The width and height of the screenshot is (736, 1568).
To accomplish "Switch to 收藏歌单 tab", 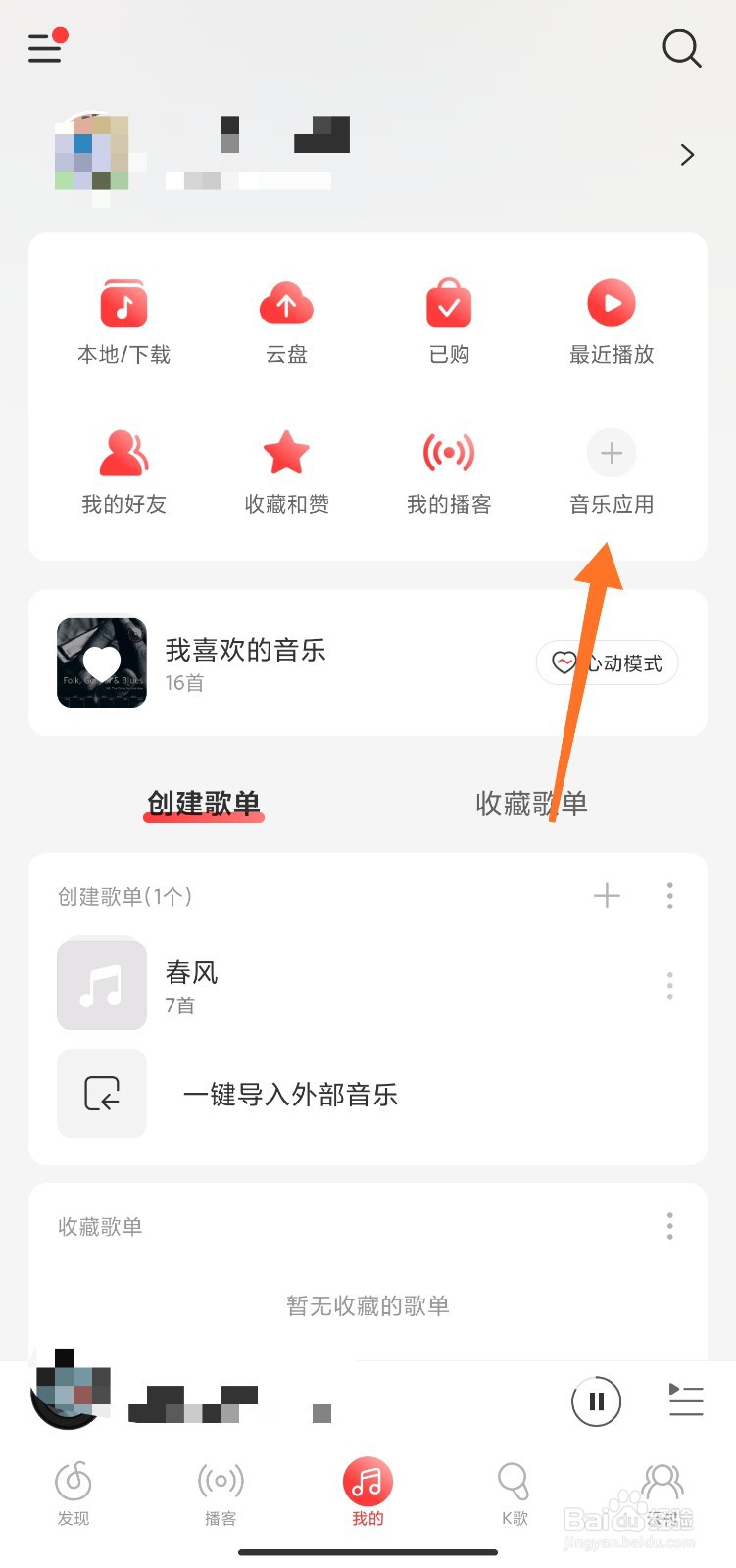I will 530,804.
